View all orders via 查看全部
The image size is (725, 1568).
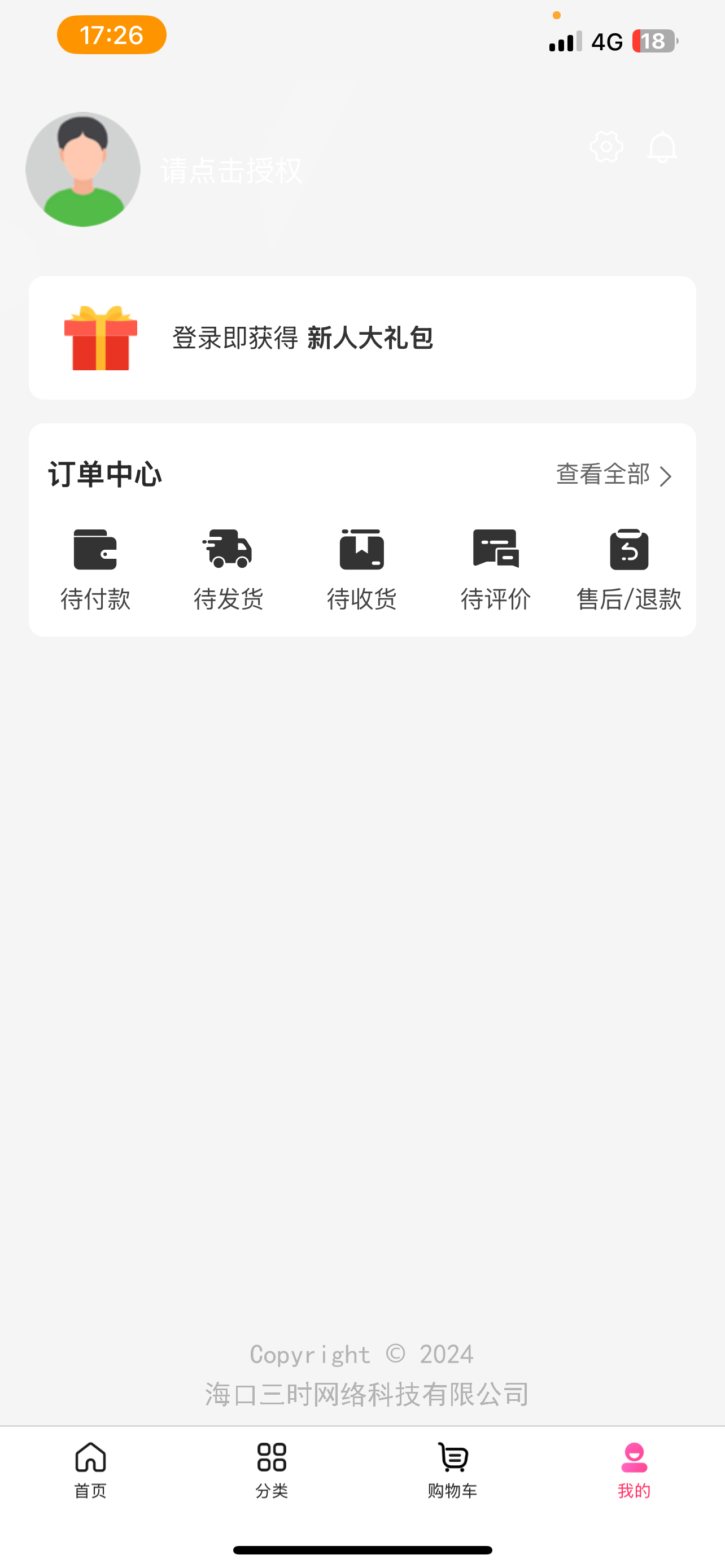(614, 475)
